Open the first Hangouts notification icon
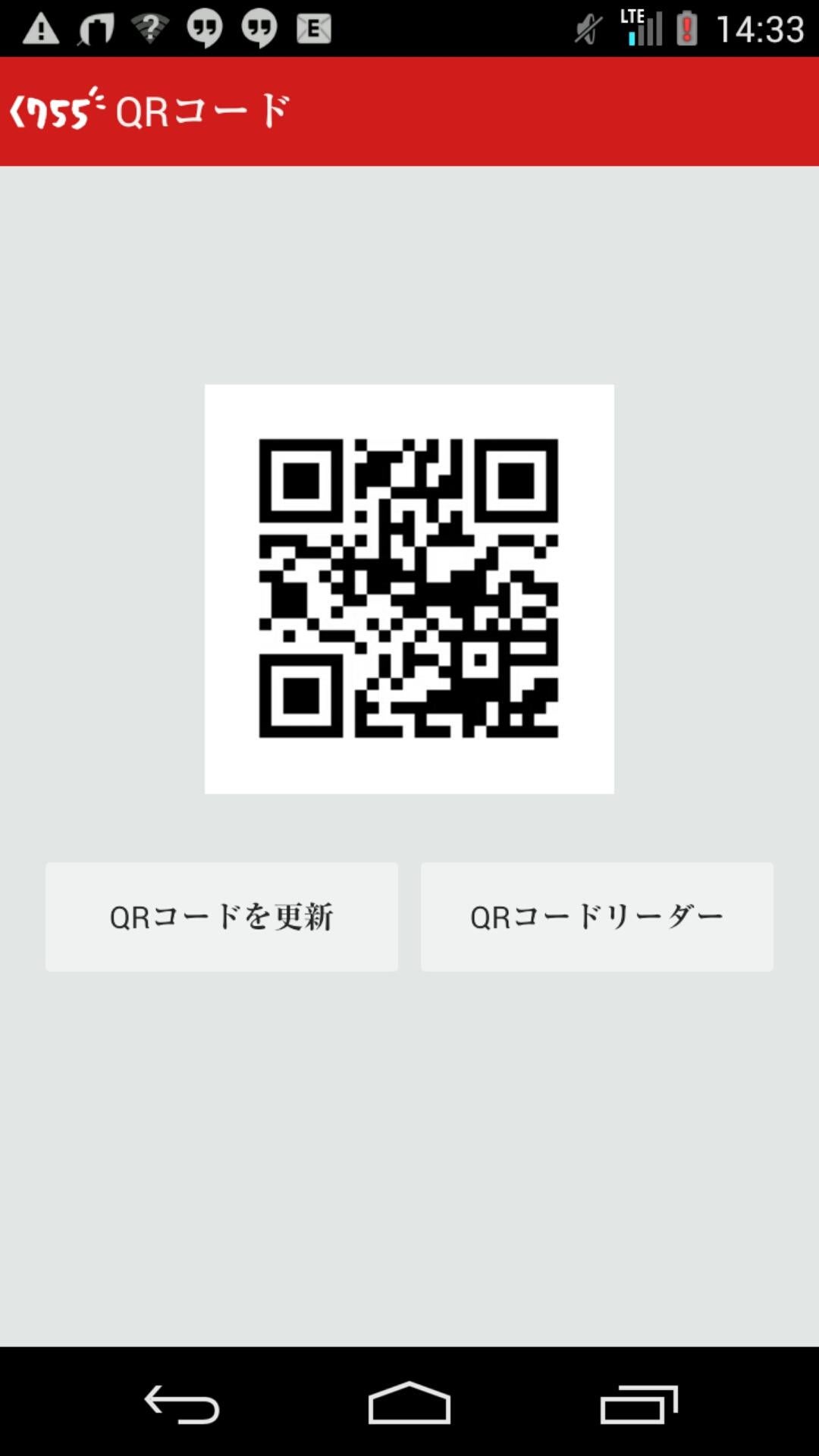 pyautogui.click(x=203, y=28)
